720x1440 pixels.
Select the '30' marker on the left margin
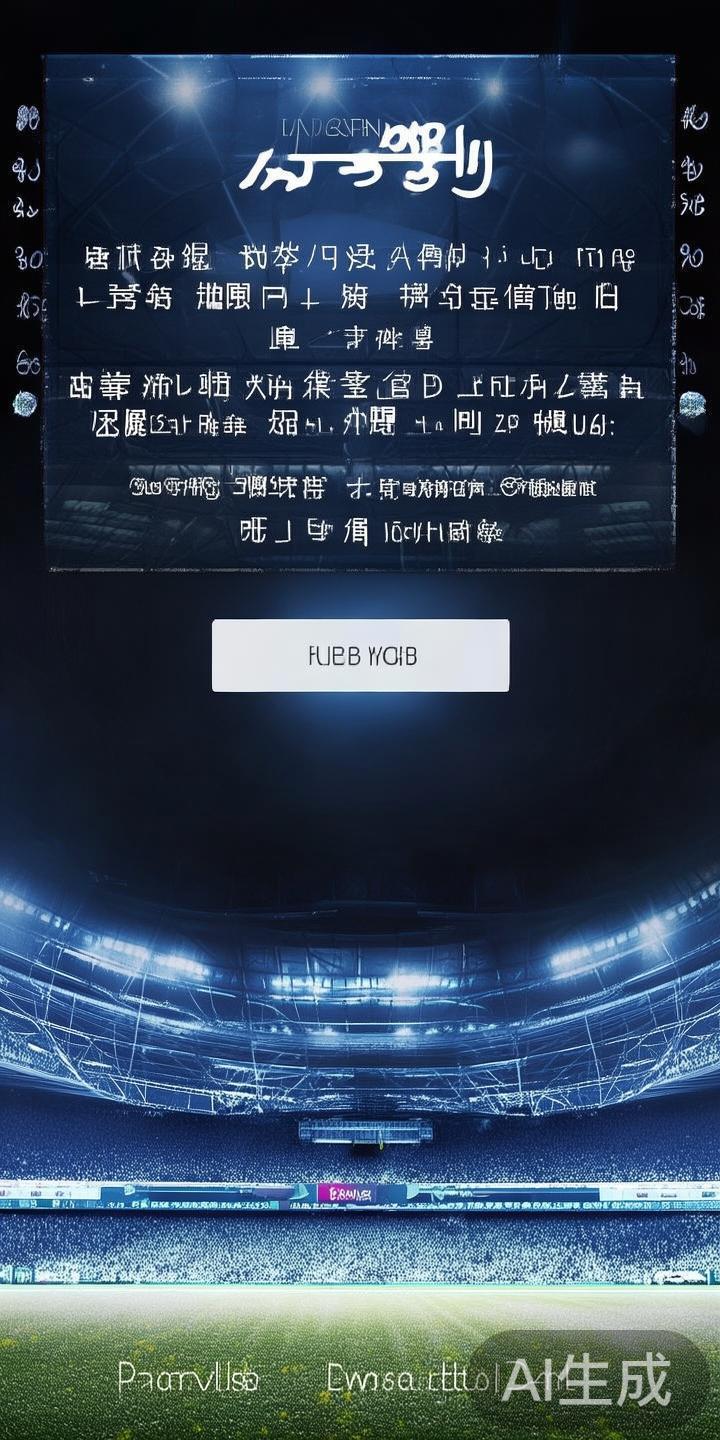(x=27, y=257)
